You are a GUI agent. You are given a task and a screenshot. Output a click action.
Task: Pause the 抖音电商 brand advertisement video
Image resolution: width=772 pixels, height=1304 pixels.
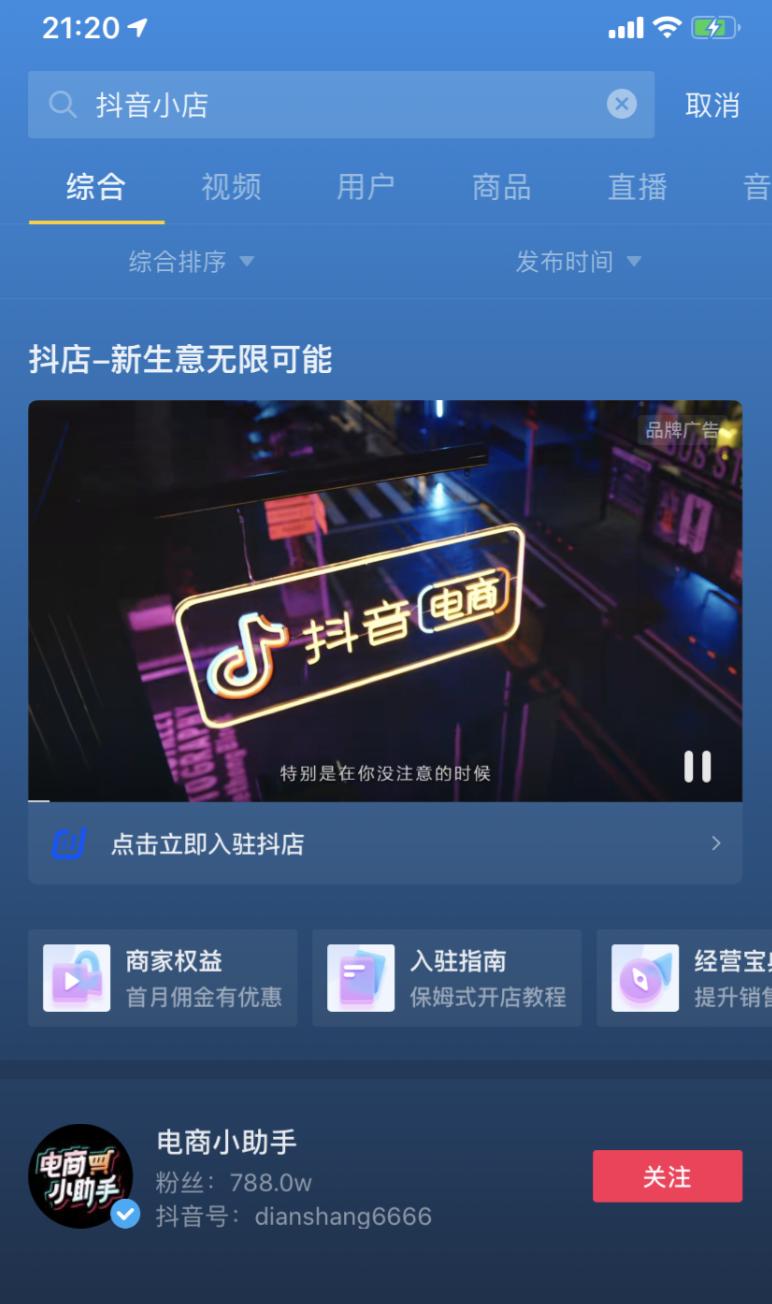point(696,767)
